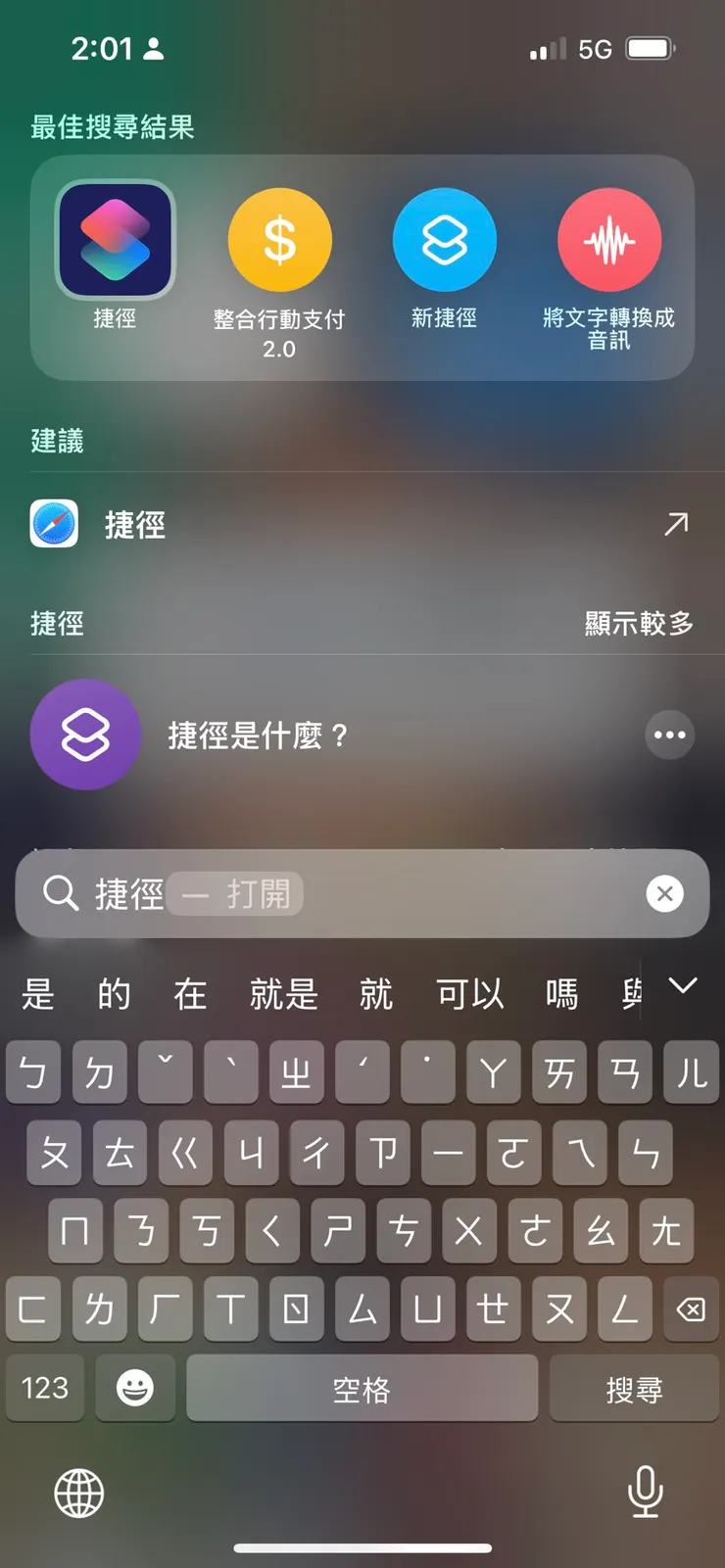Collapse the word prediction bar with the chevron
725x1568 pixels.
click(683, 987)
